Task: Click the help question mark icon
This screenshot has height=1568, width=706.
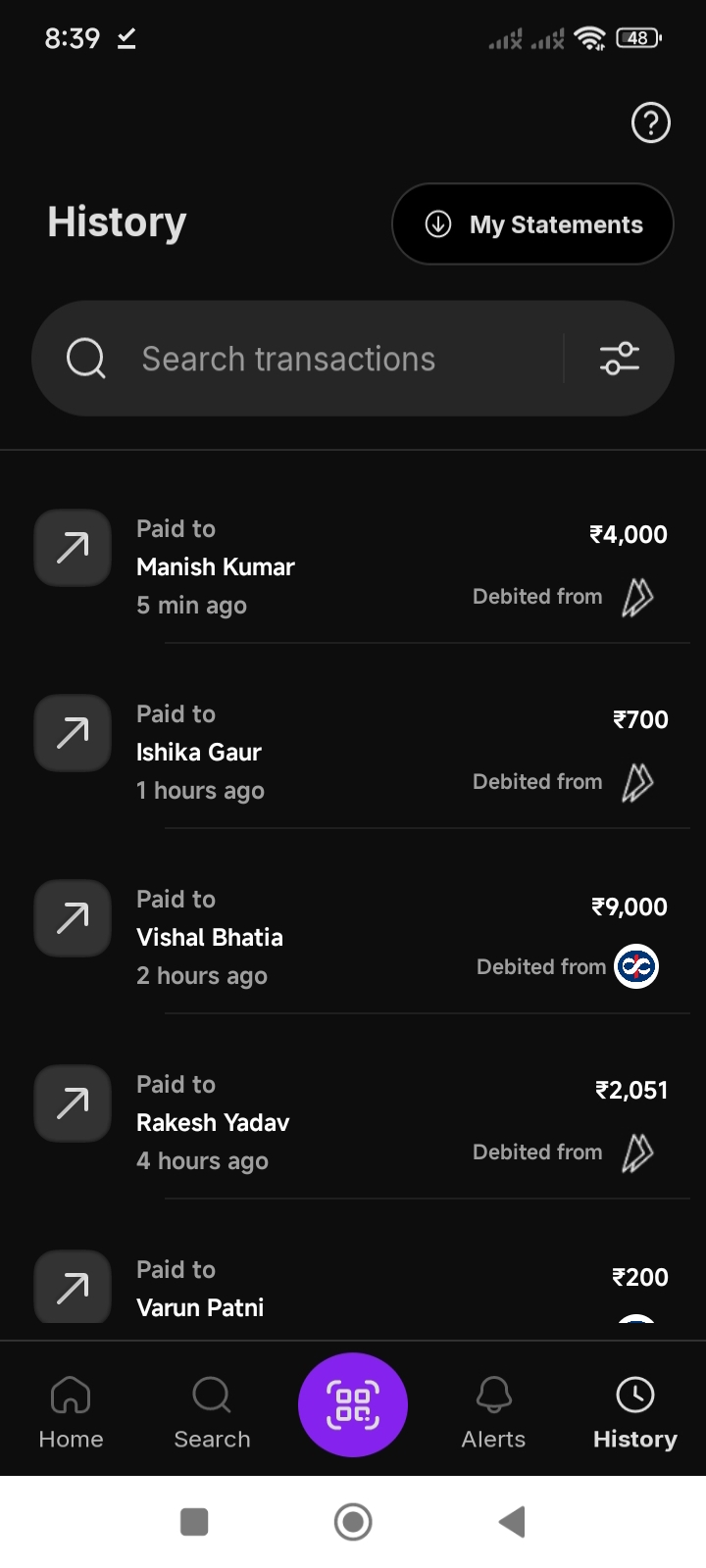Action: 650,122
